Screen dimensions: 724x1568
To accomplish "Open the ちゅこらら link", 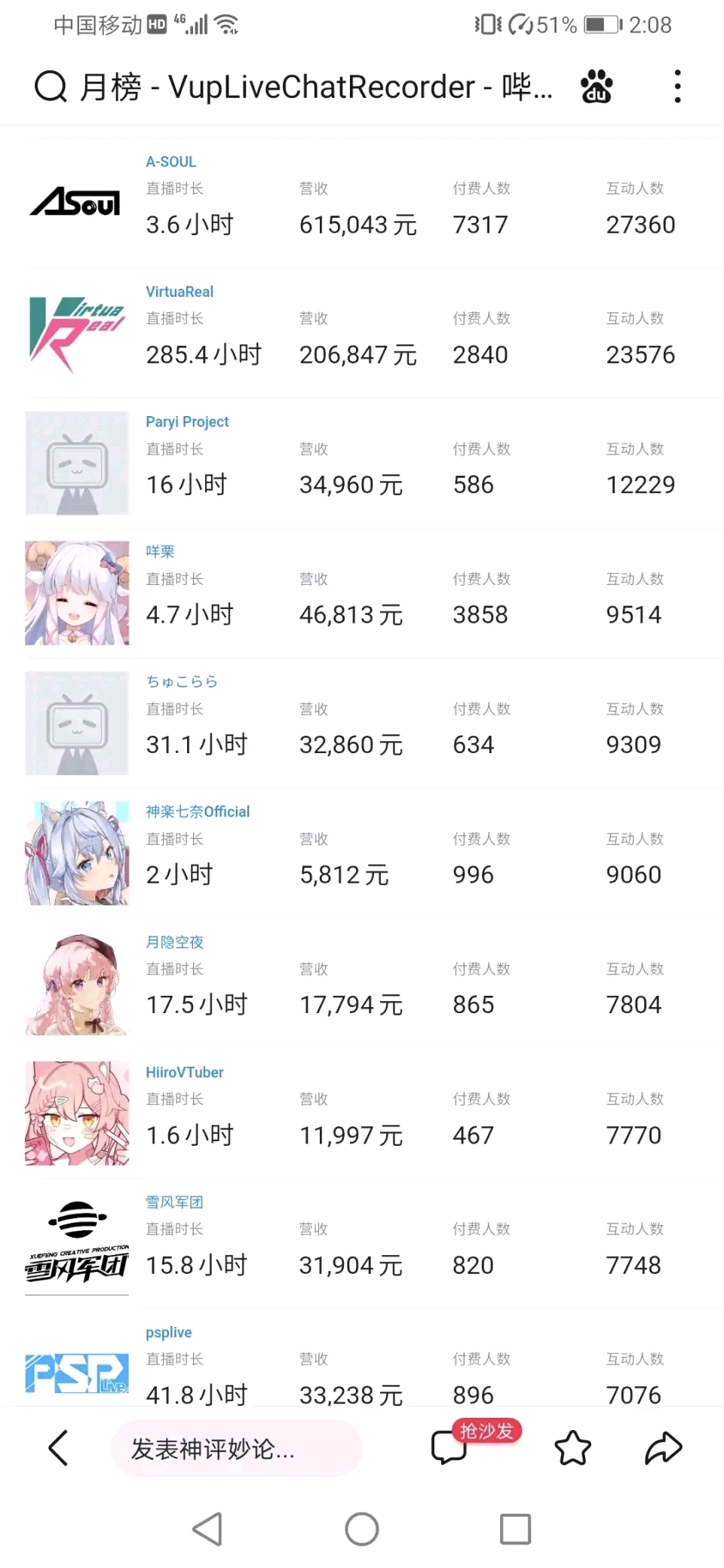I will point(182,681).
